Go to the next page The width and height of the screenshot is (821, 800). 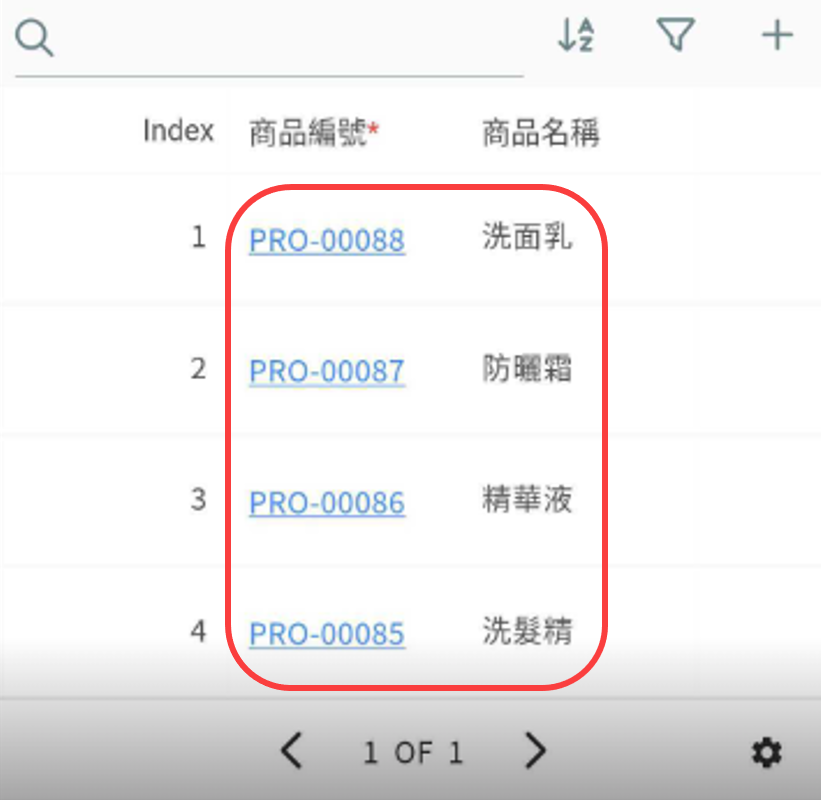point(536,751)
